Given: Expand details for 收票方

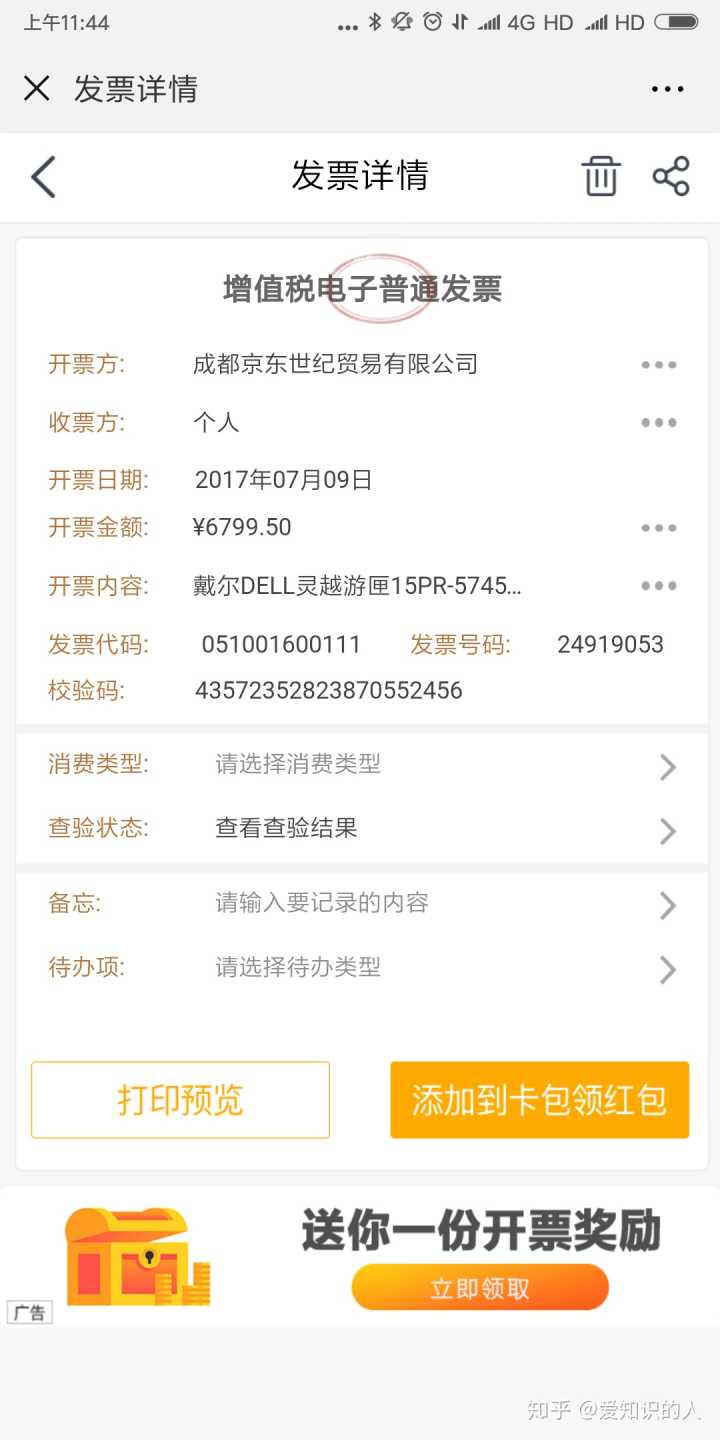Looking at the screenshot, I should 659,423.
